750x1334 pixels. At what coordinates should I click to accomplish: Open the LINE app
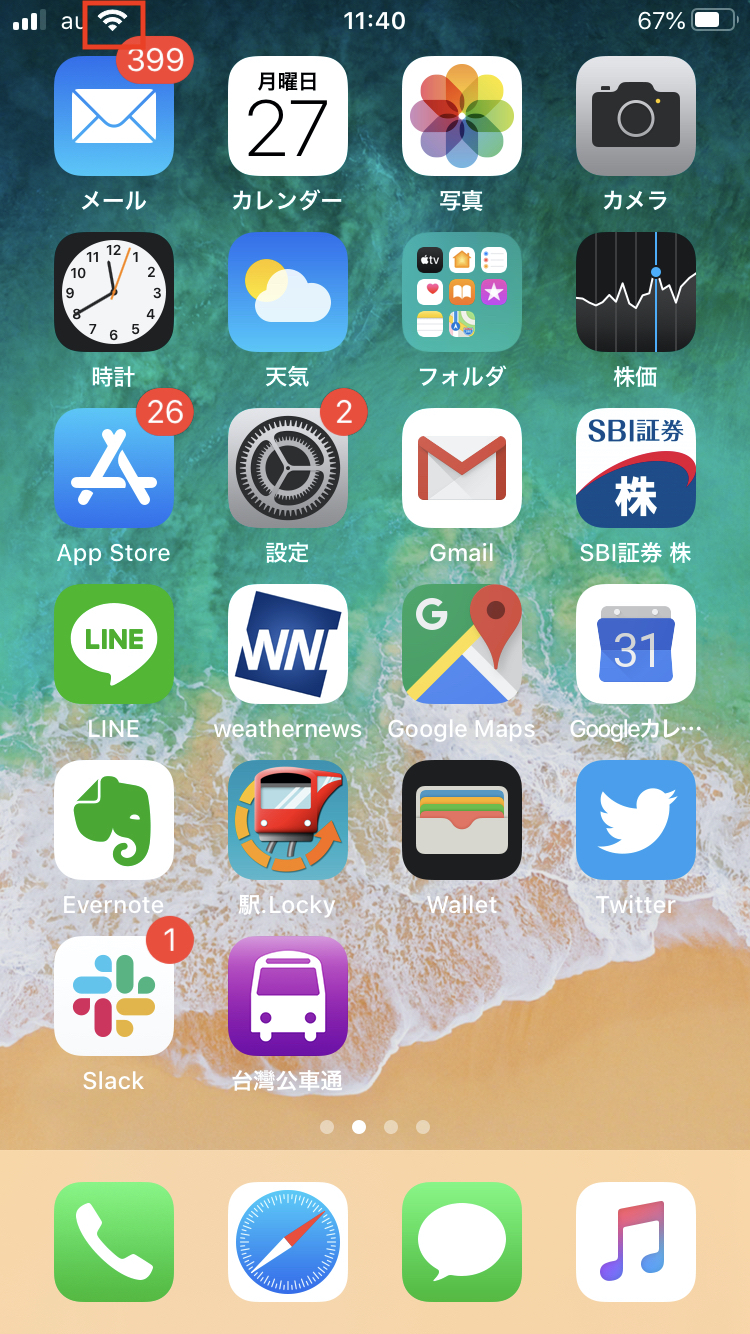114,644
